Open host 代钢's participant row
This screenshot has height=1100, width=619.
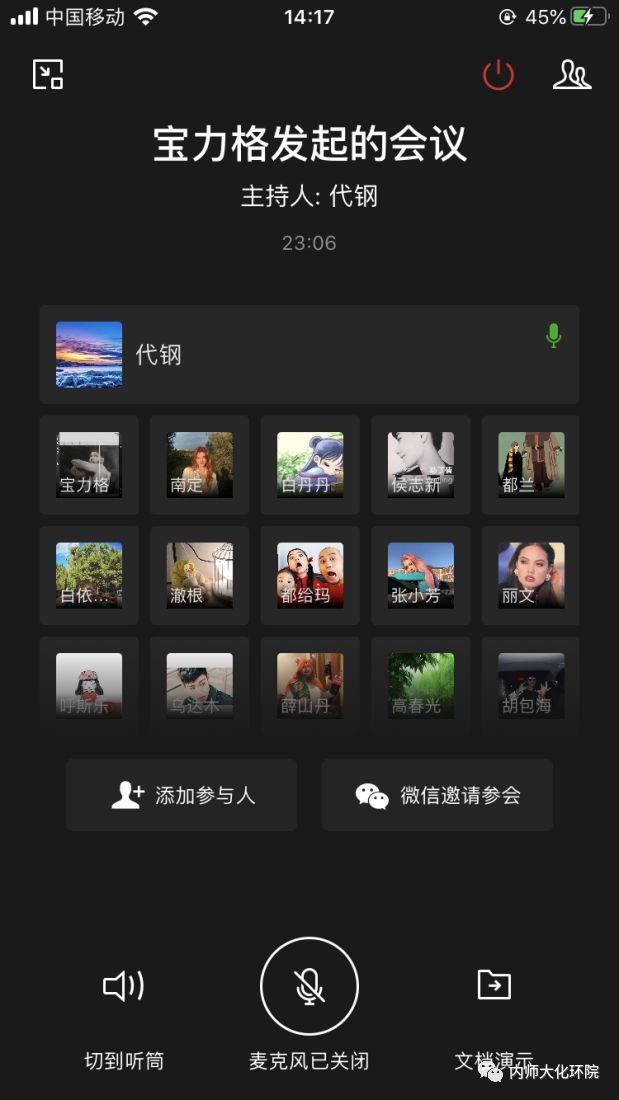coord(309,355)
